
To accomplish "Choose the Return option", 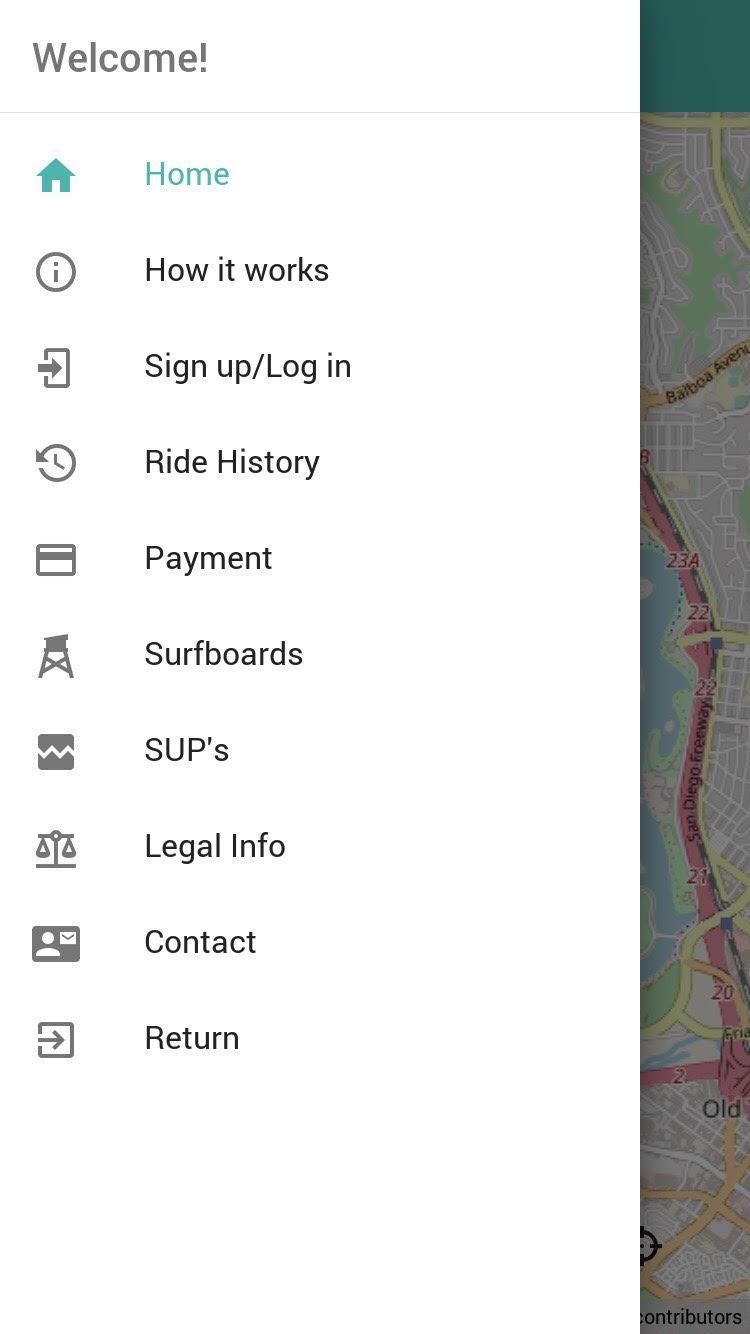I will [192, 1038].
